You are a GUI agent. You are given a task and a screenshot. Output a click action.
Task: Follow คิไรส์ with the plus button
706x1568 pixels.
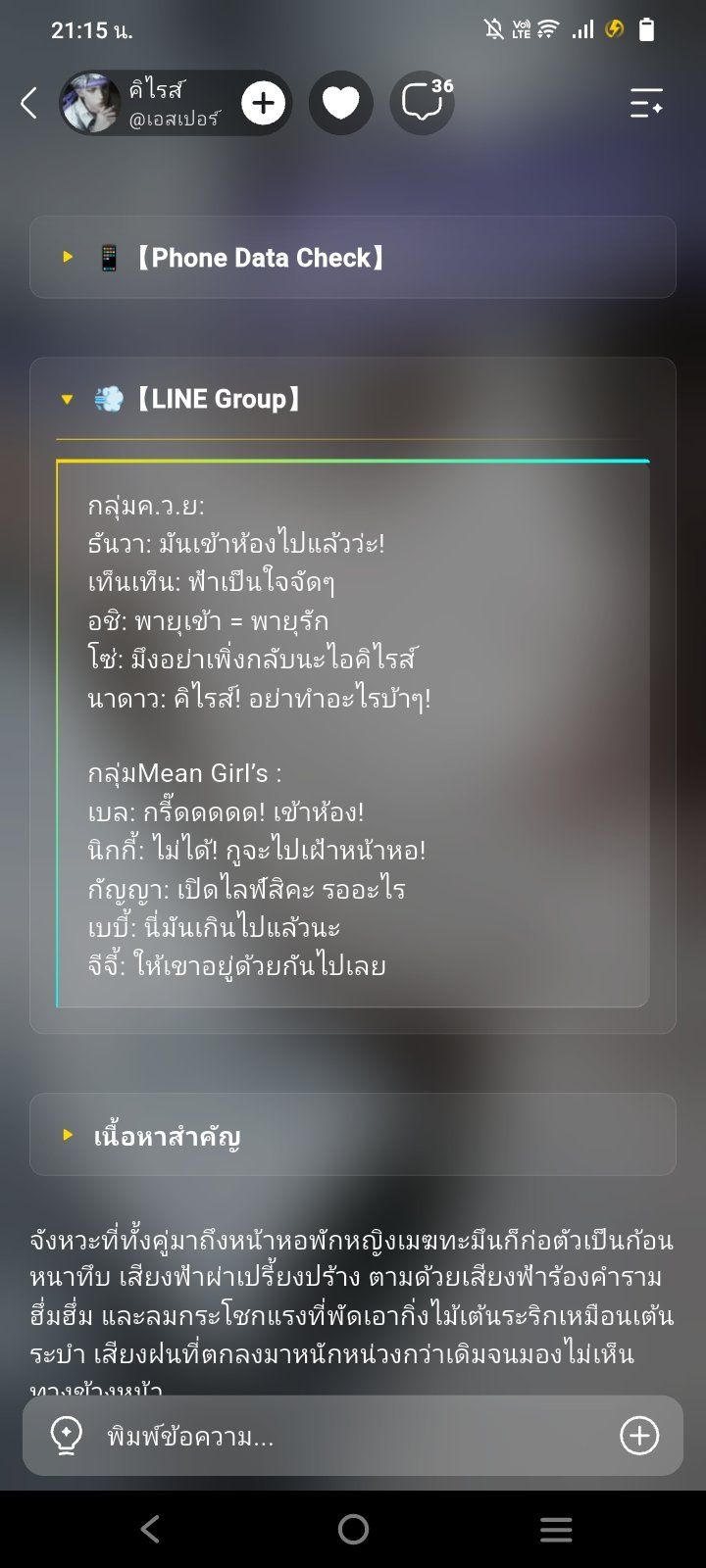[263, 103]
